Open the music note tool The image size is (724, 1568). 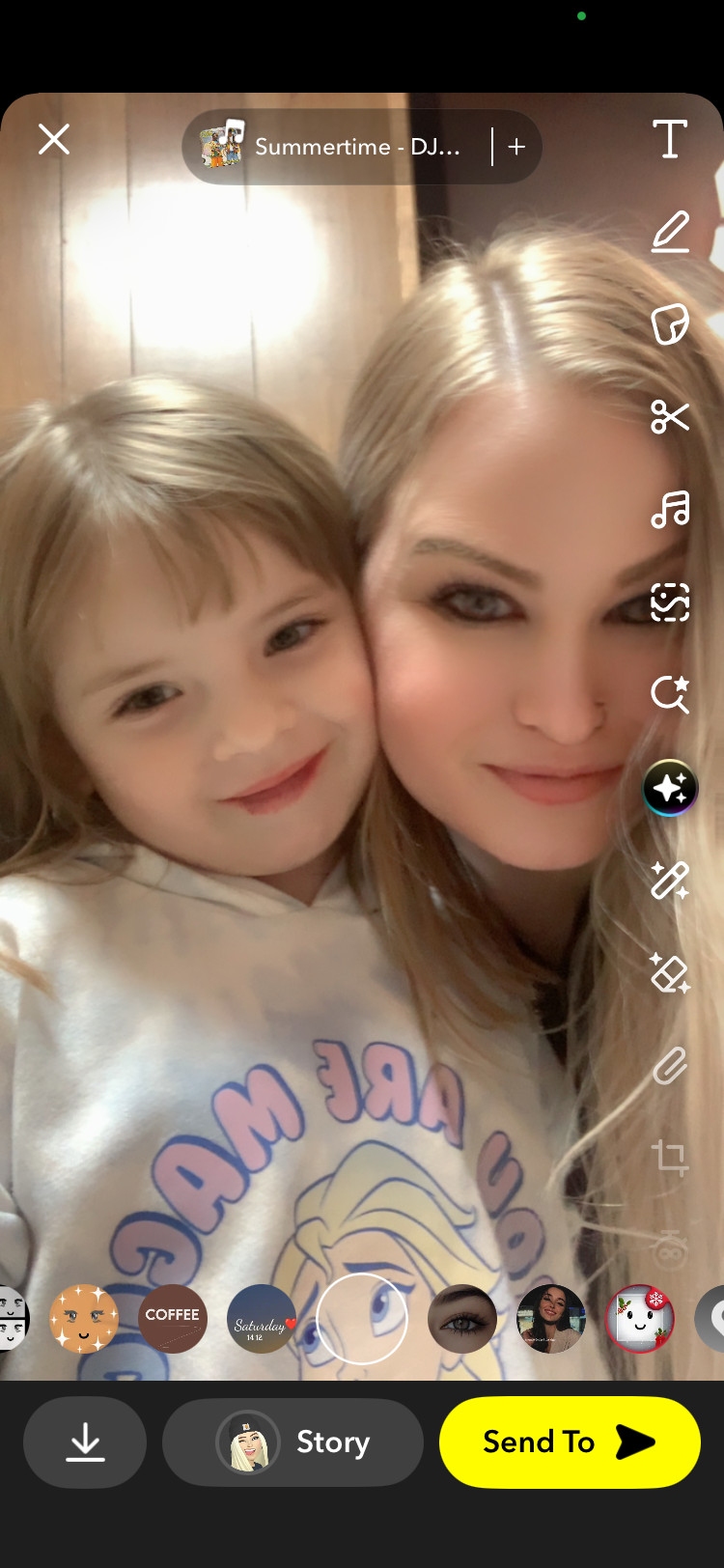tap(670, 509)
